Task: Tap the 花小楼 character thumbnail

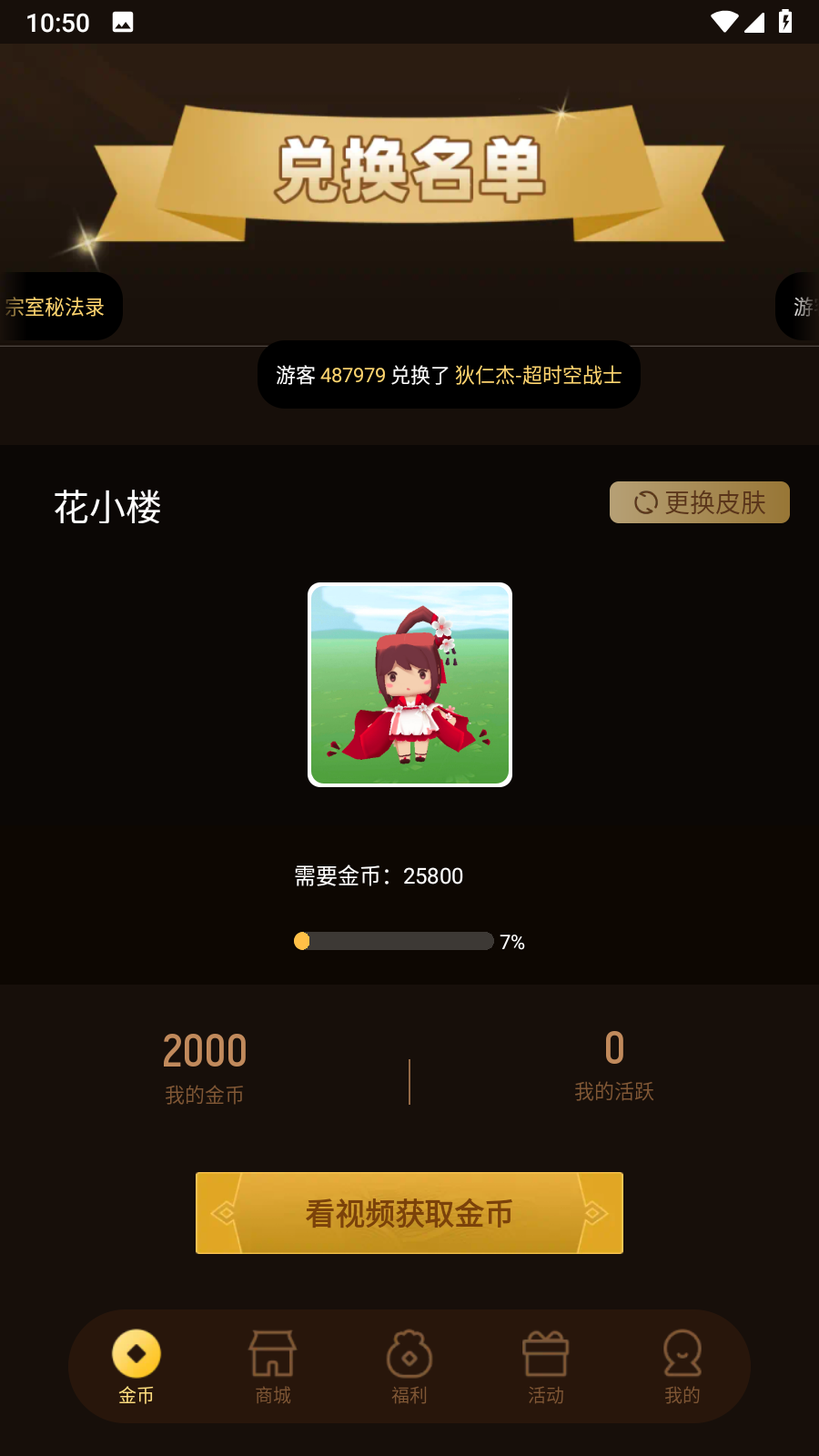Action: pyautogui.click(x=409, y=683)
